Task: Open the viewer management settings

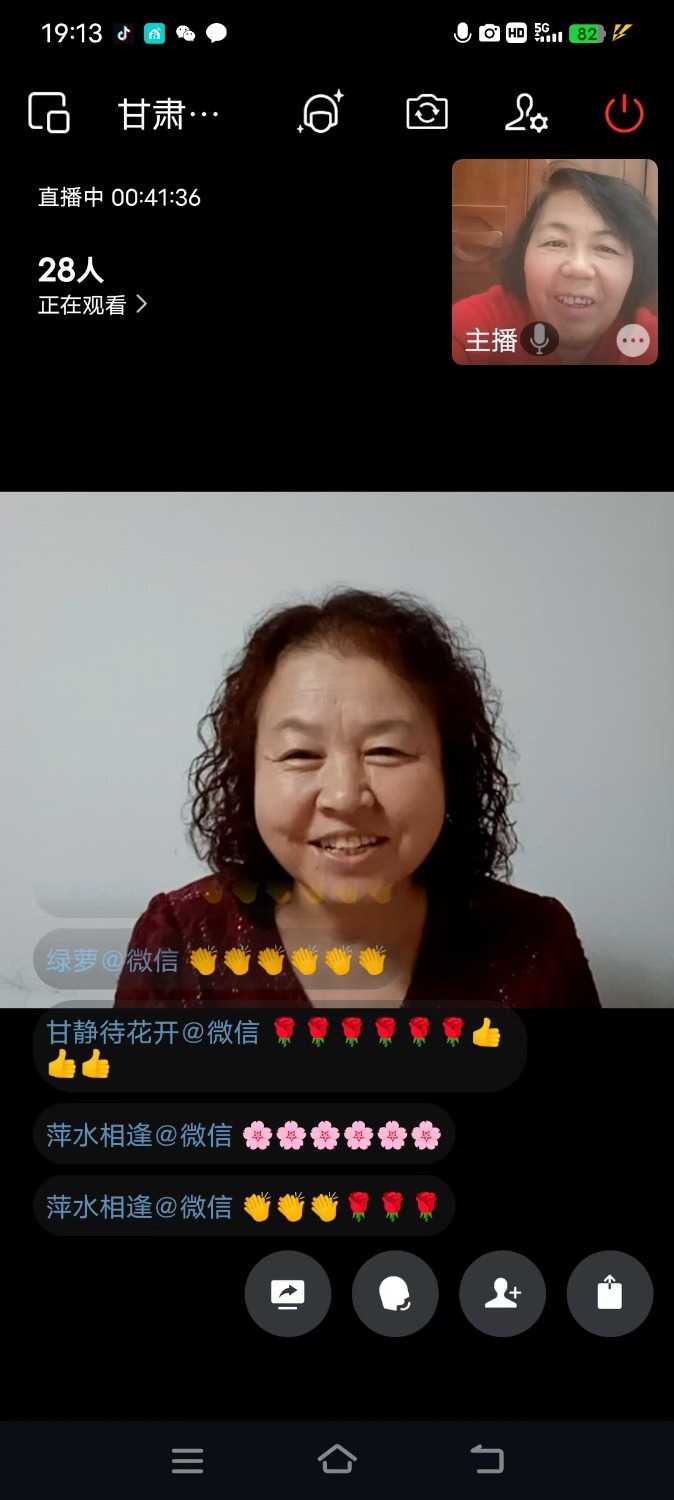Action: (x=526, y=113)
